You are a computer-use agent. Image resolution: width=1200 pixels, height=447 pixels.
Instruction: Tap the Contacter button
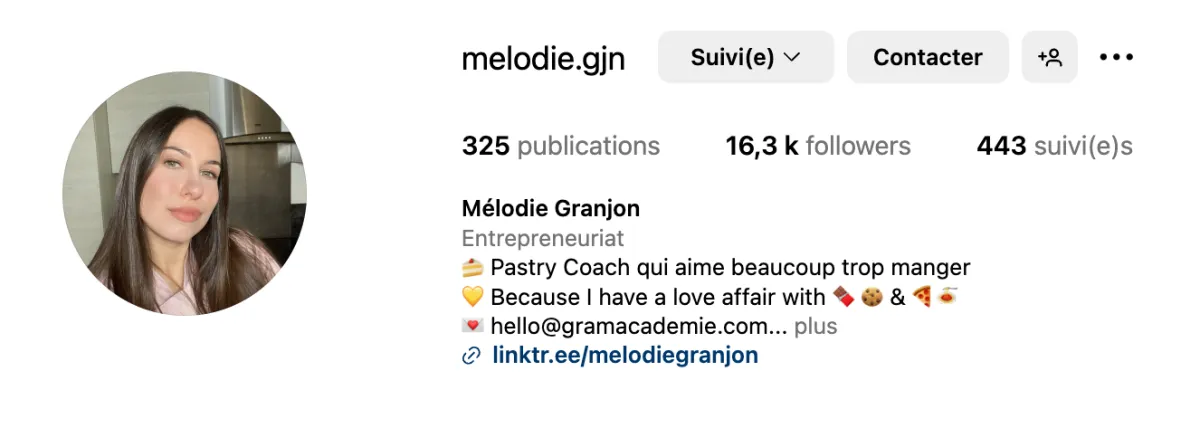(x=928, y=57)
